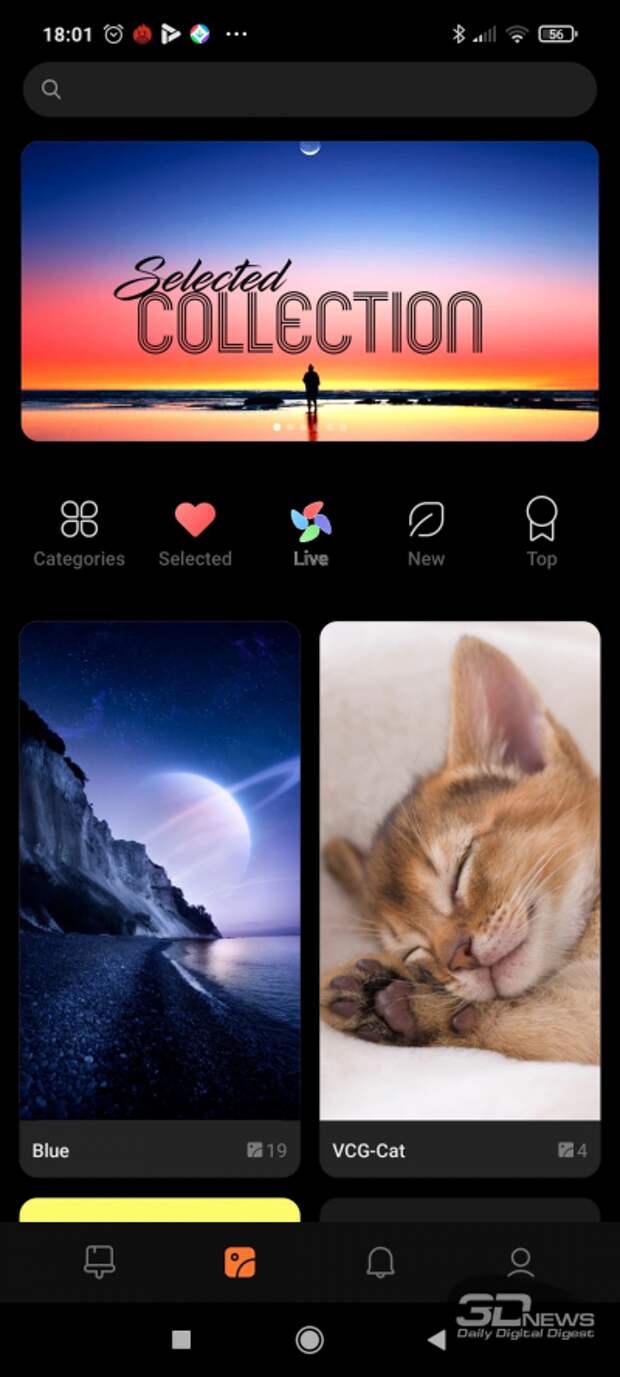Open the themes brush tab in bottom bar
This screenshot has width=620, height=1377.
tap(99, 1263)
